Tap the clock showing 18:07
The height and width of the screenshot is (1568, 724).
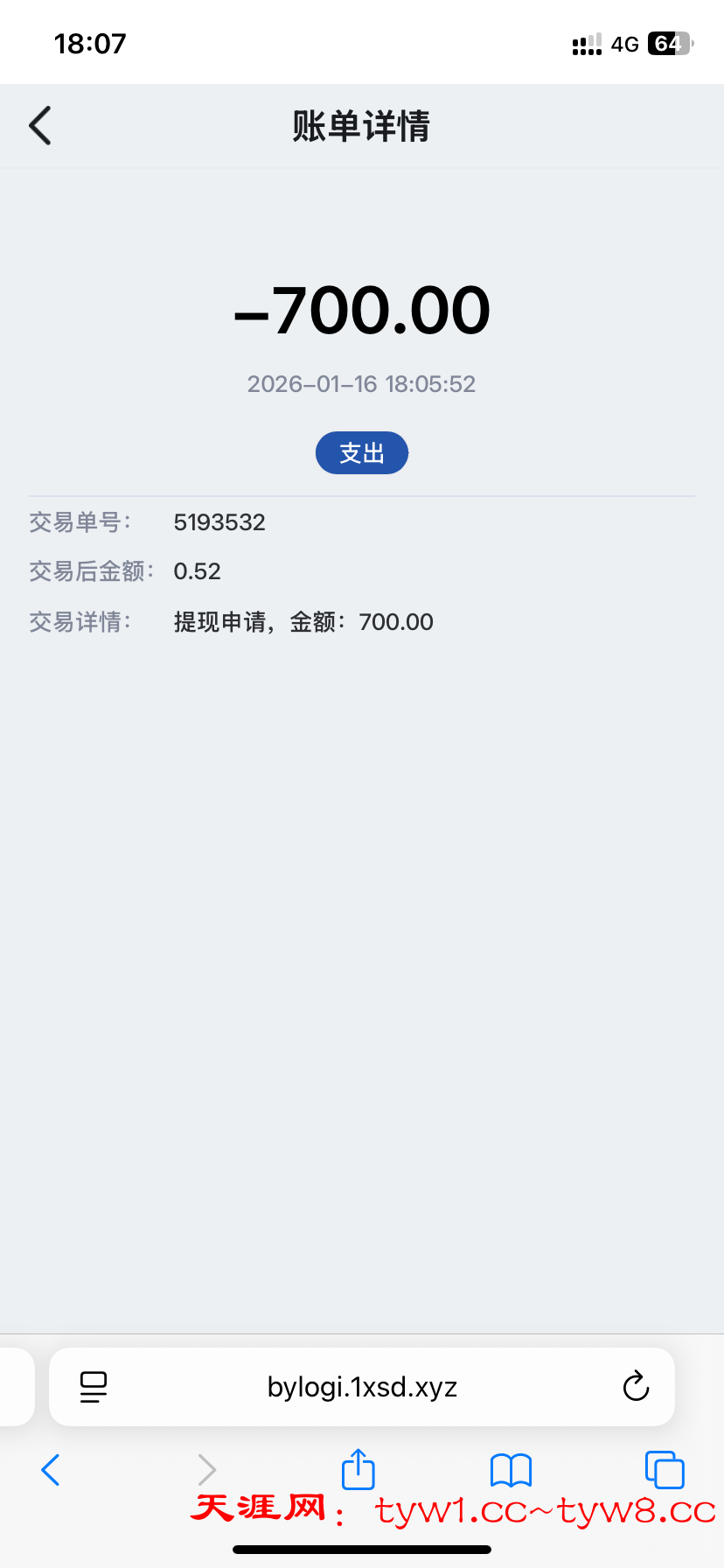pos(90,42)
